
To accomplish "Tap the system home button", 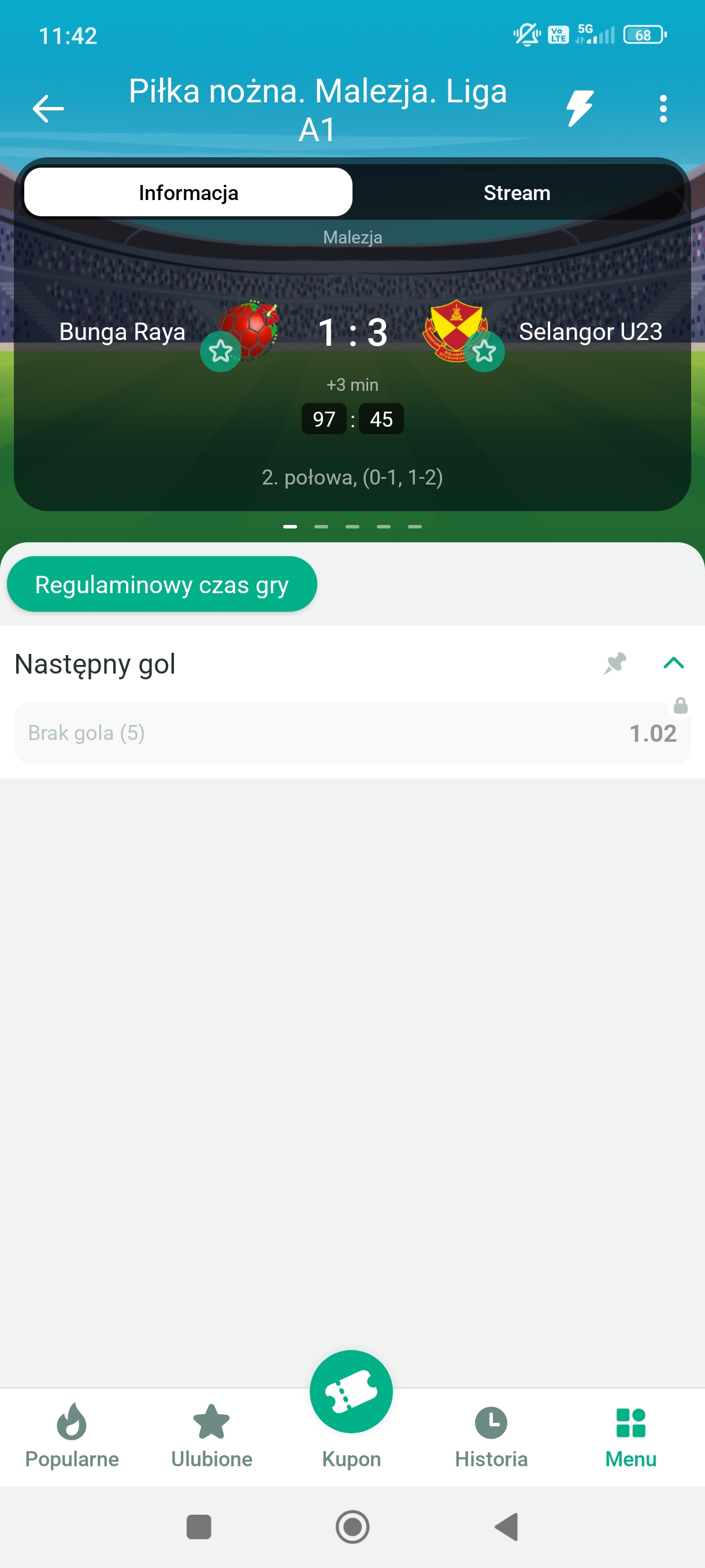I will pos(352,1526).
